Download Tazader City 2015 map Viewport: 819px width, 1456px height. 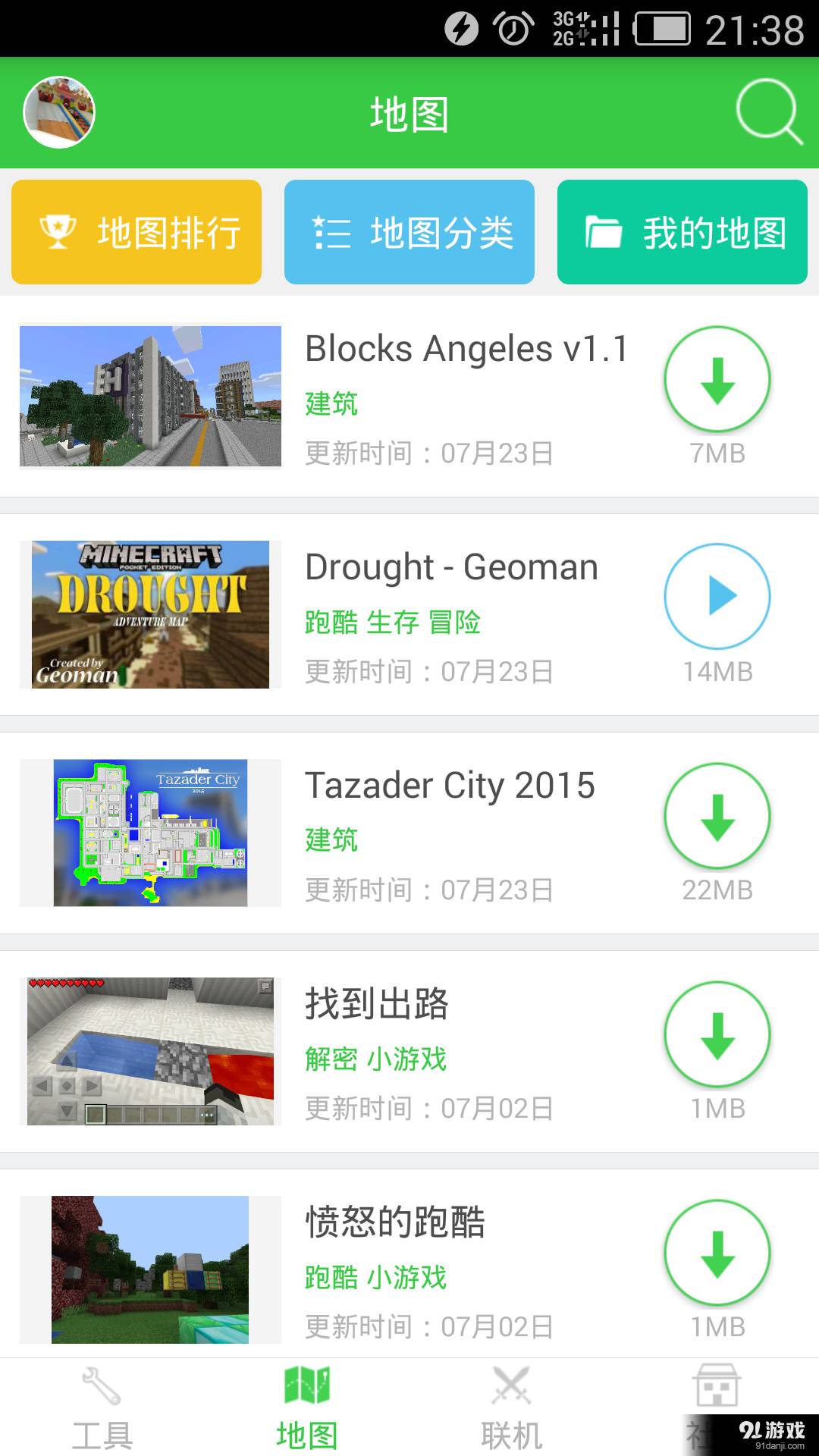coord(717,817)
